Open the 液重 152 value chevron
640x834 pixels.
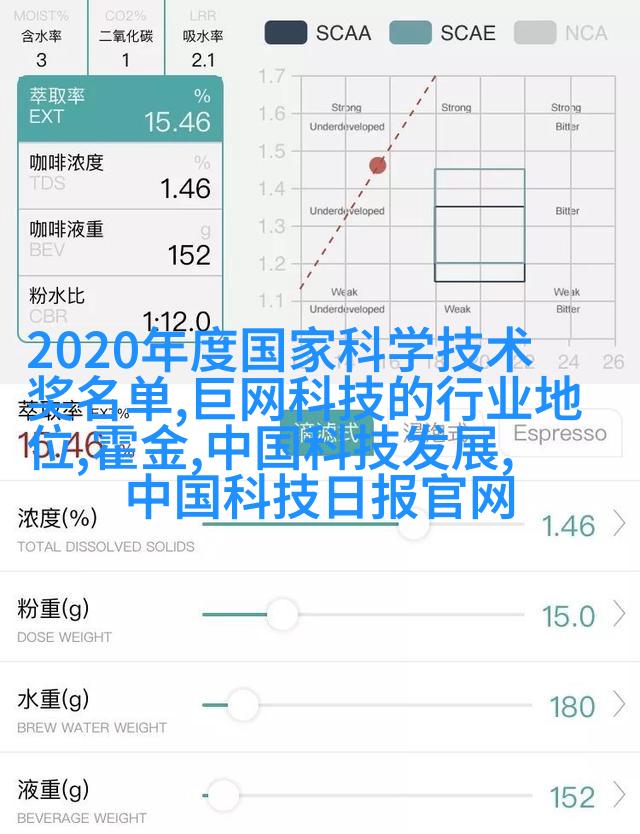pos(619,796)
